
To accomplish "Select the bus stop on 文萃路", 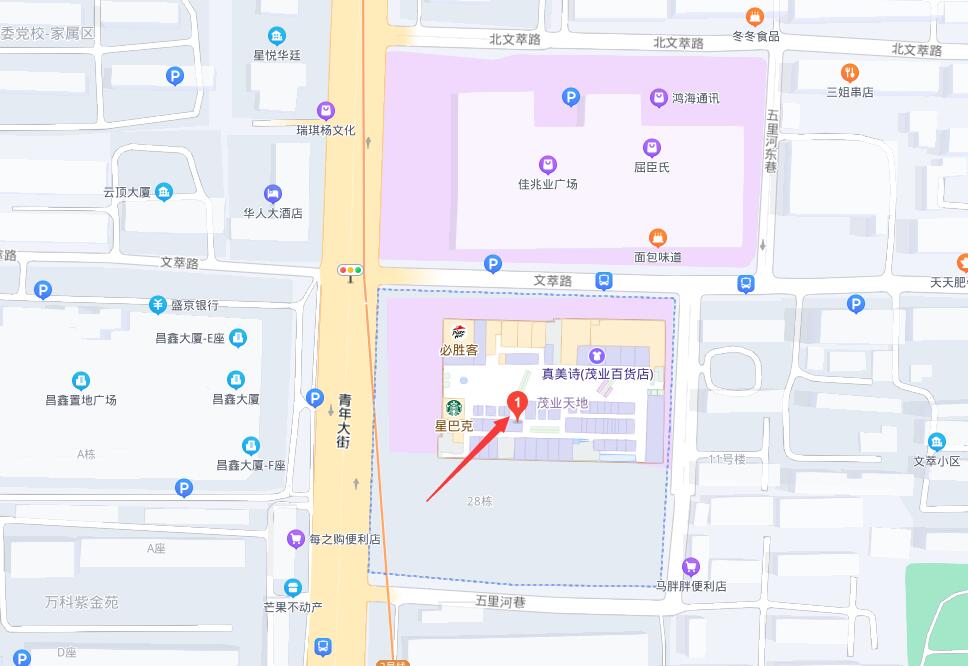I will pyautogui.click(x=604, y=281).
